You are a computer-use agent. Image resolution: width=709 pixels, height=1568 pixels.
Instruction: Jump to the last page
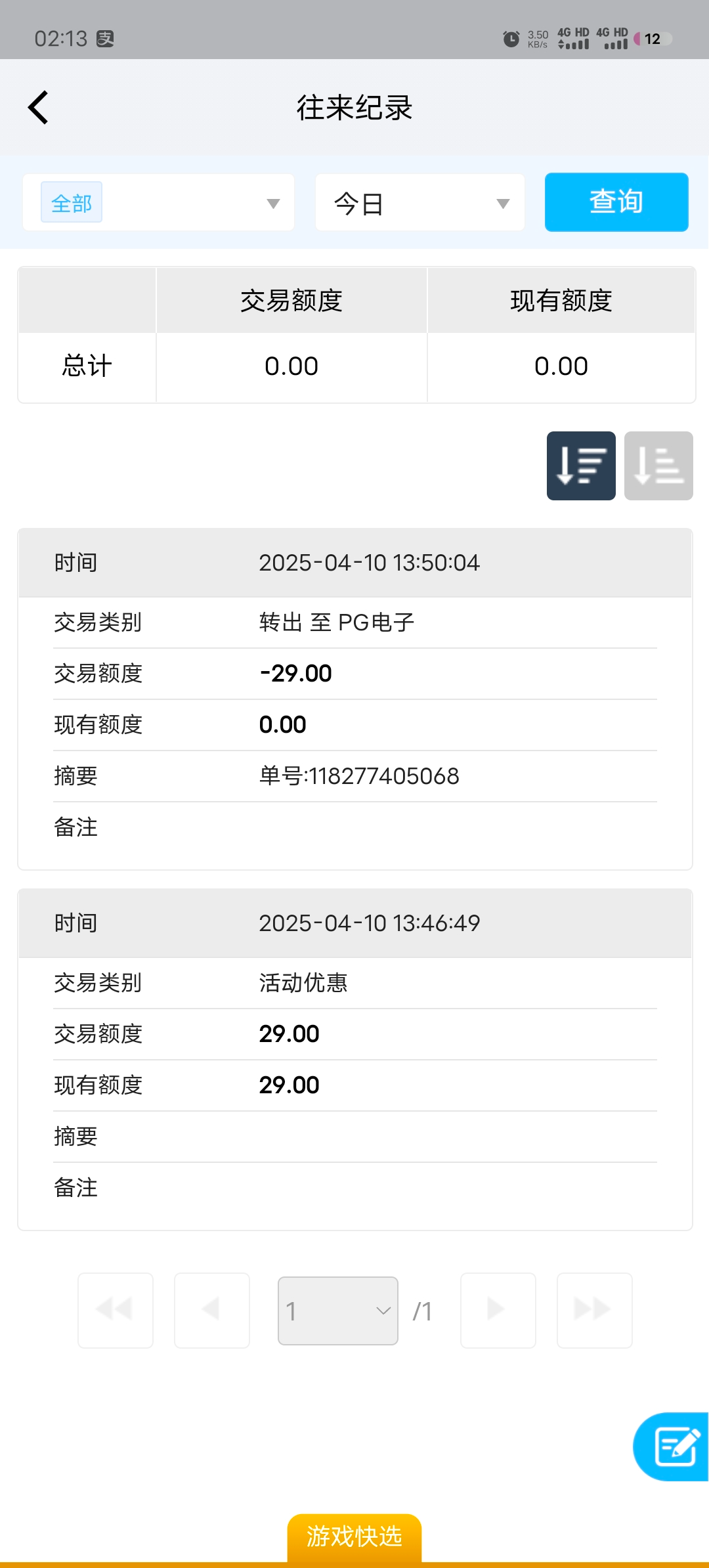pyautogui.click(x=594, y=1311)
